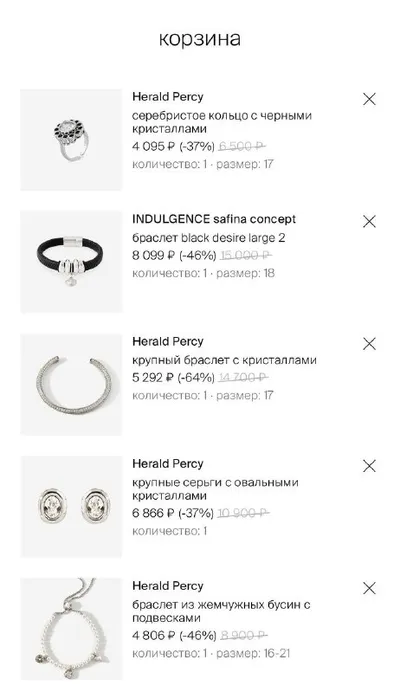This screenshot has width=400, height=693.
Task: Open the black desire bracelet image
Action: click(x=71, y=262)
